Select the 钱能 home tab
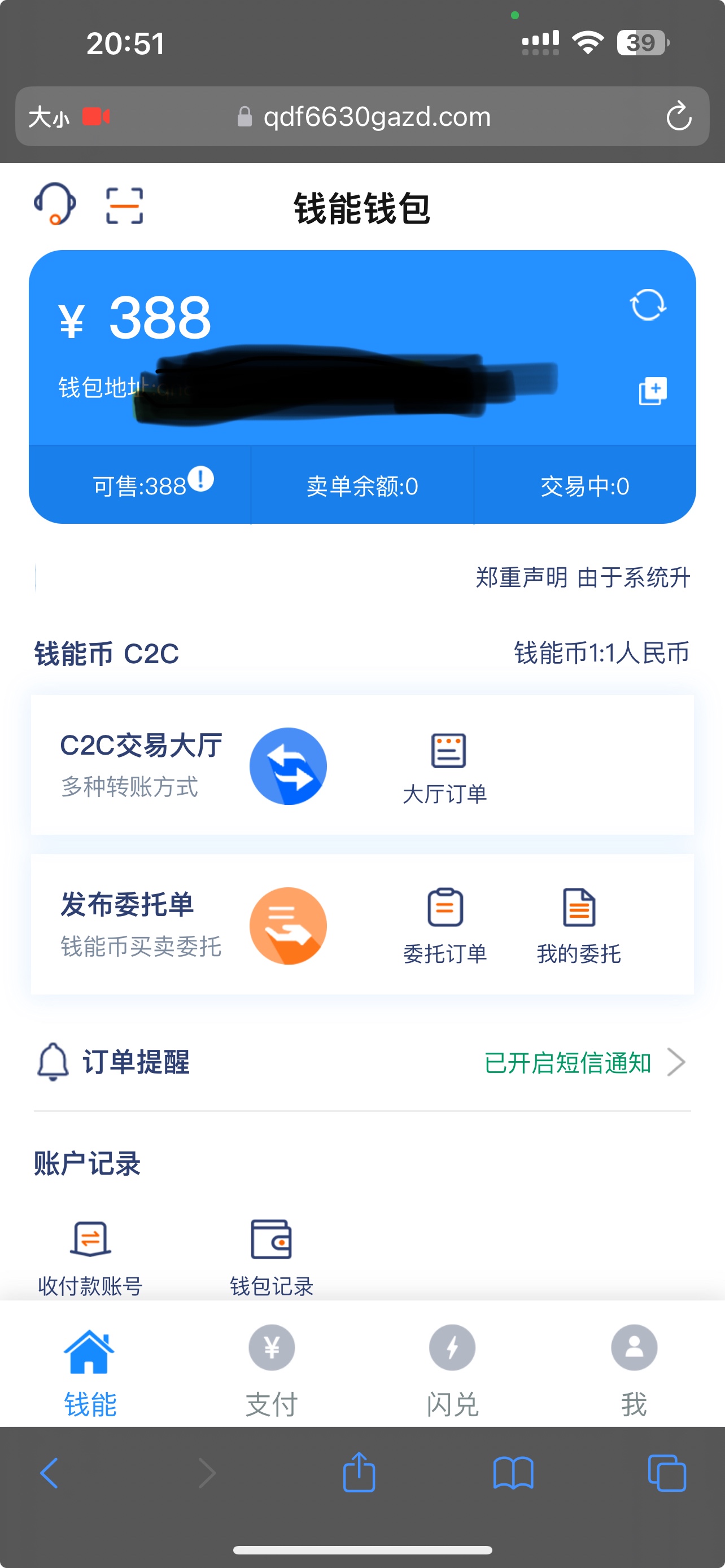 pyautogui.click(x=90, y=1369)
